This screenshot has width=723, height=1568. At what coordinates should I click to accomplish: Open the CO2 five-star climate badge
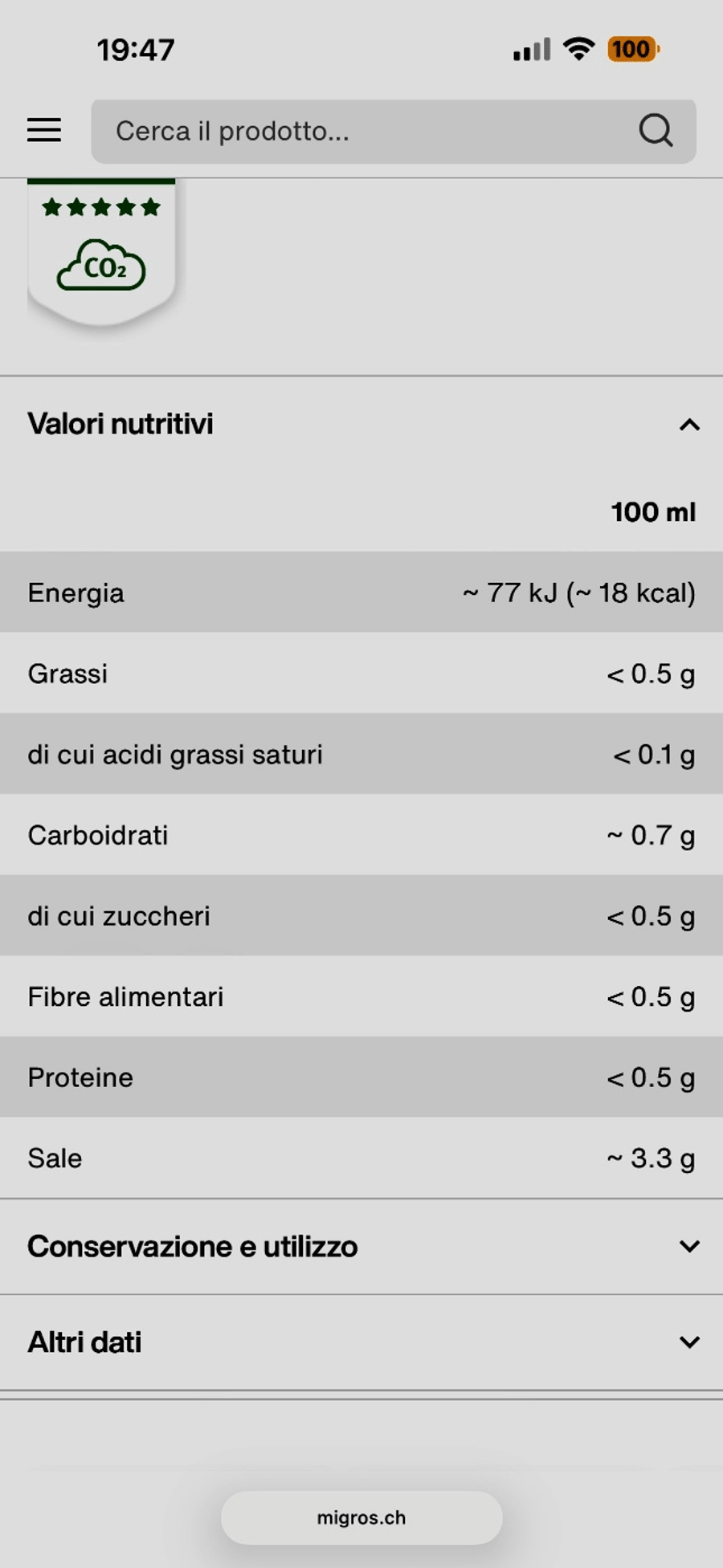[101, 253]
